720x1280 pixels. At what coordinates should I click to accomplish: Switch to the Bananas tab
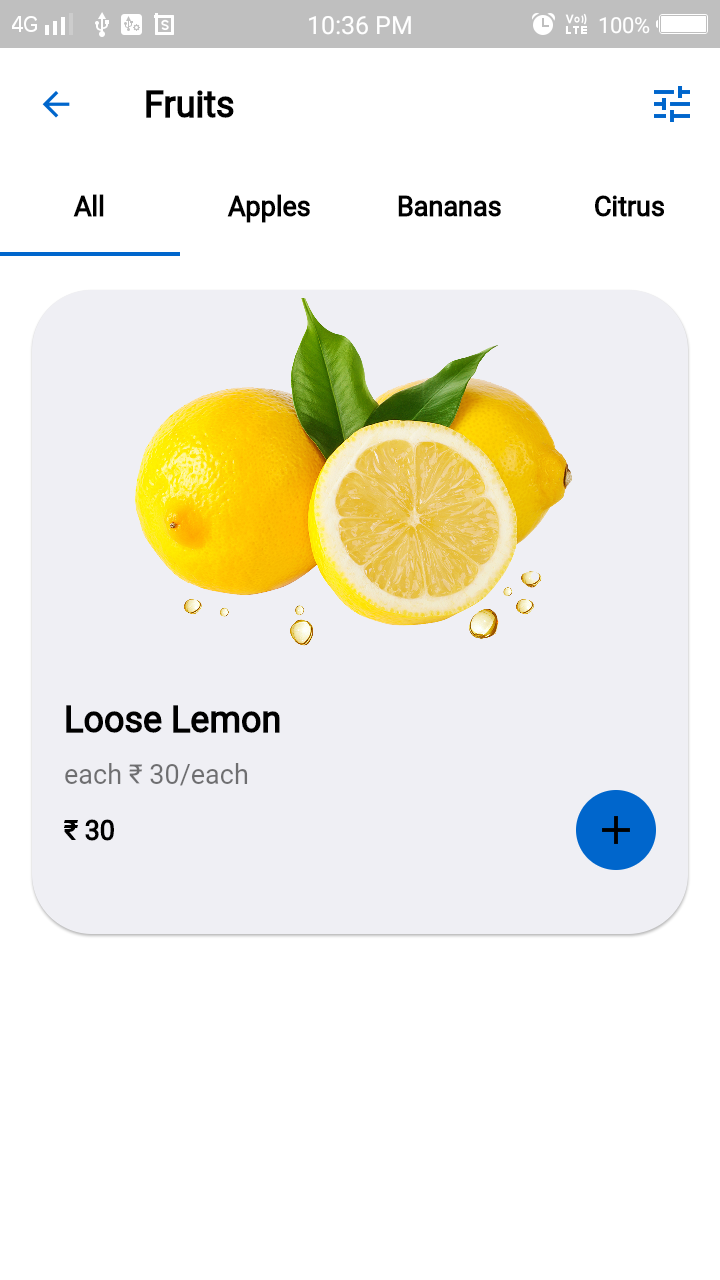click(x=449, y=207)
